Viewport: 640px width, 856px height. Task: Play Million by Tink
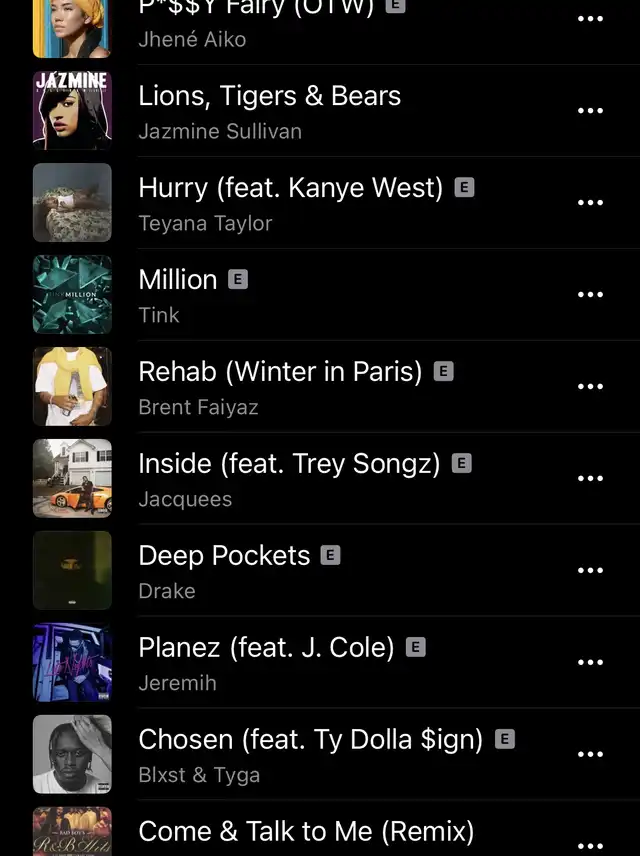tap(178, 295)
